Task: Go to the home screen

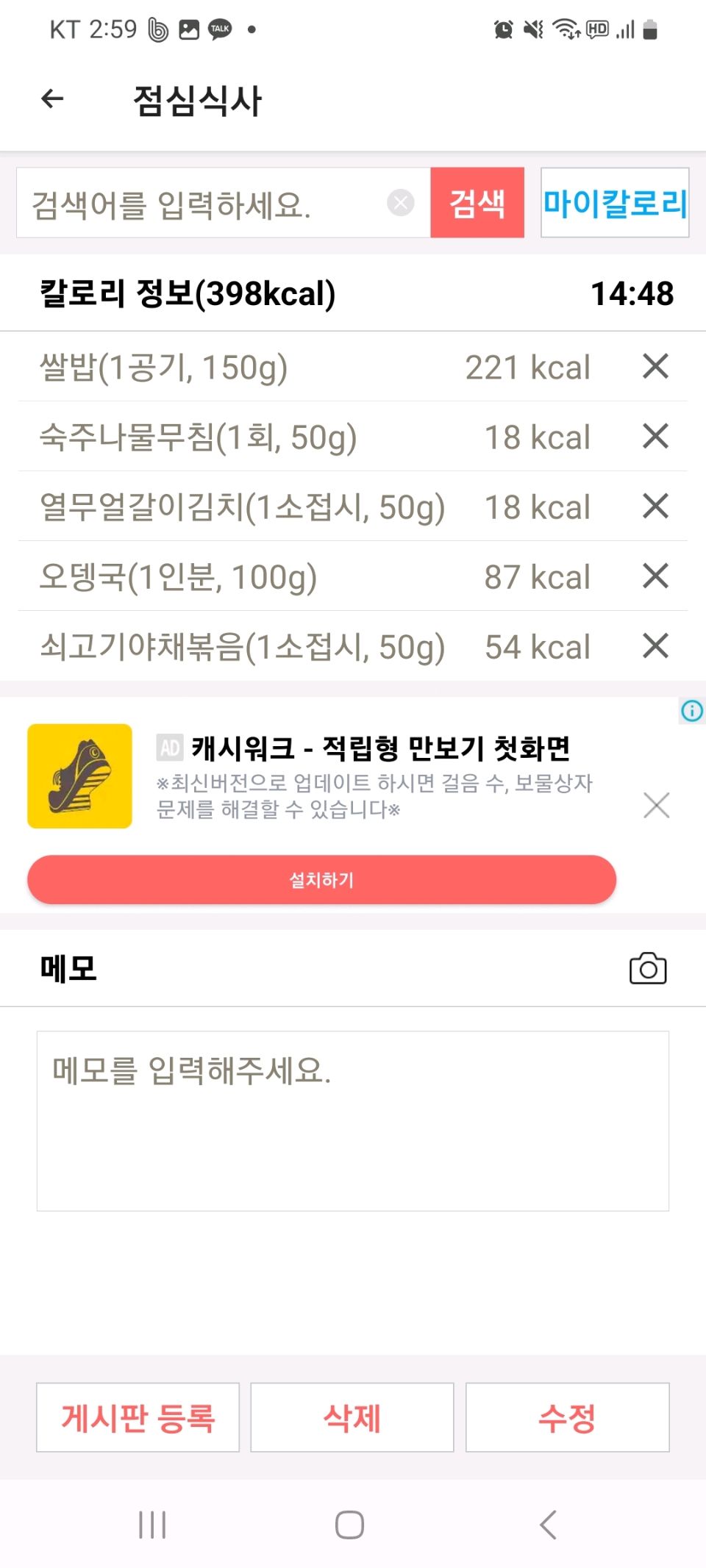Action: 349,1525
